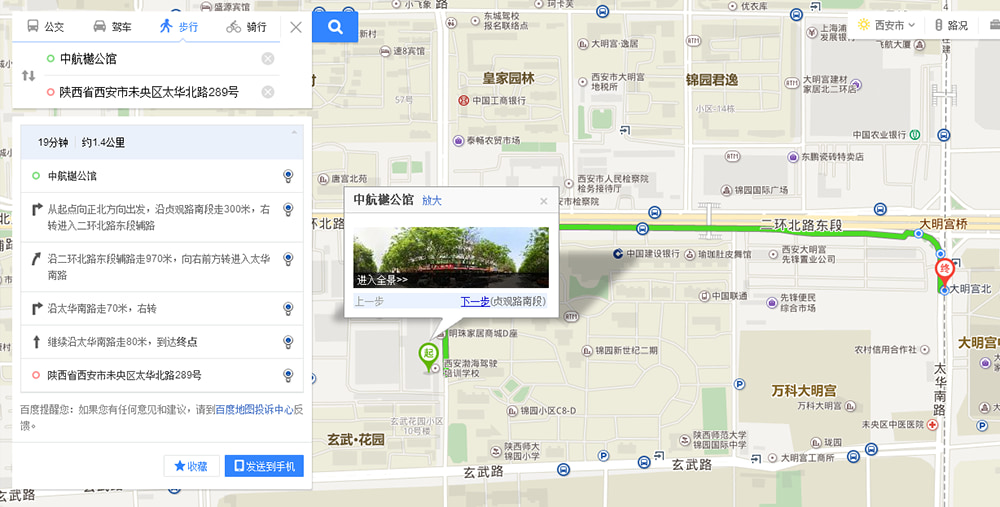The height and width of the screenshot is (507, 1000).
Task: Send route with 发送到手机 button
Action: [264, 466]
